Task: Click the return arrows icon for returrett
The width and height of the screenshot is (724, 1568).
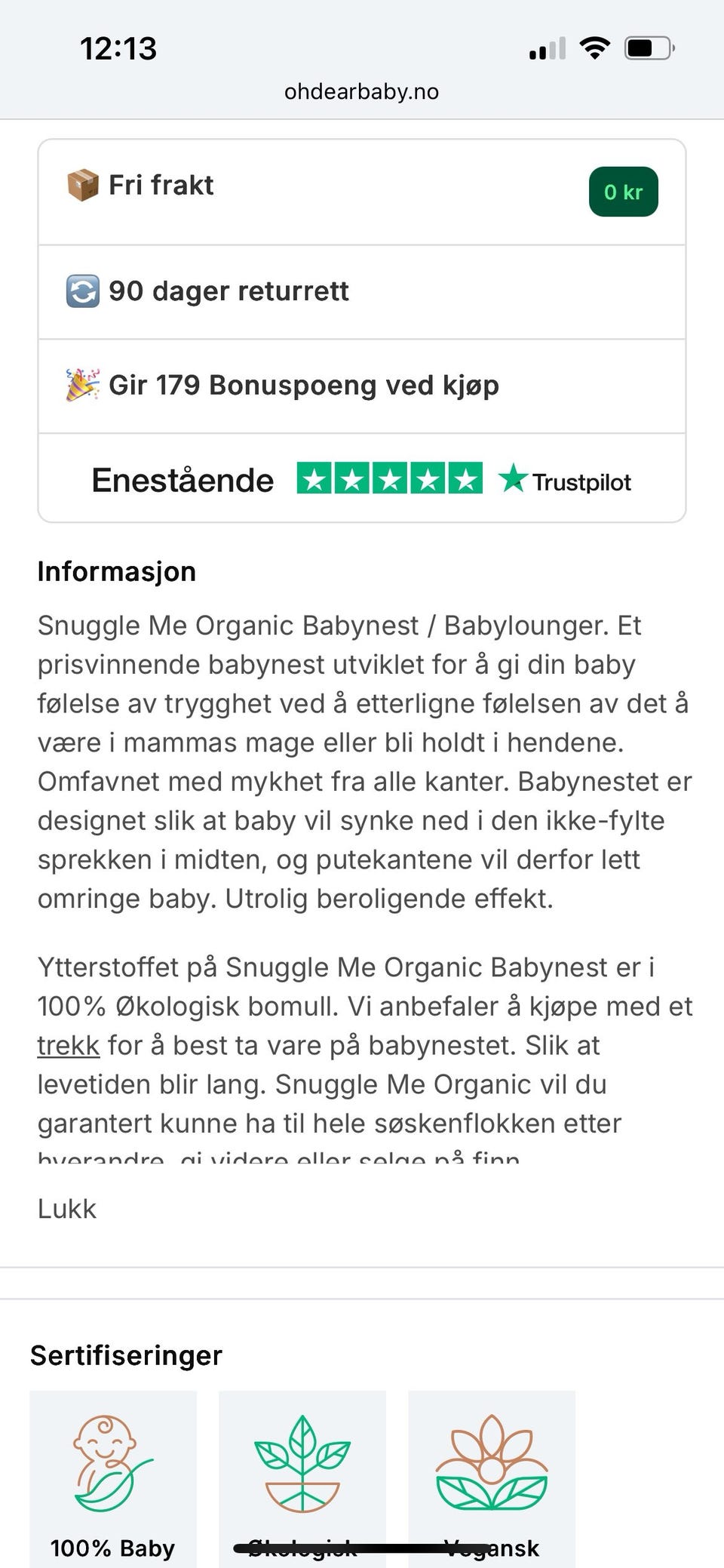Action: tap(83, 291)
